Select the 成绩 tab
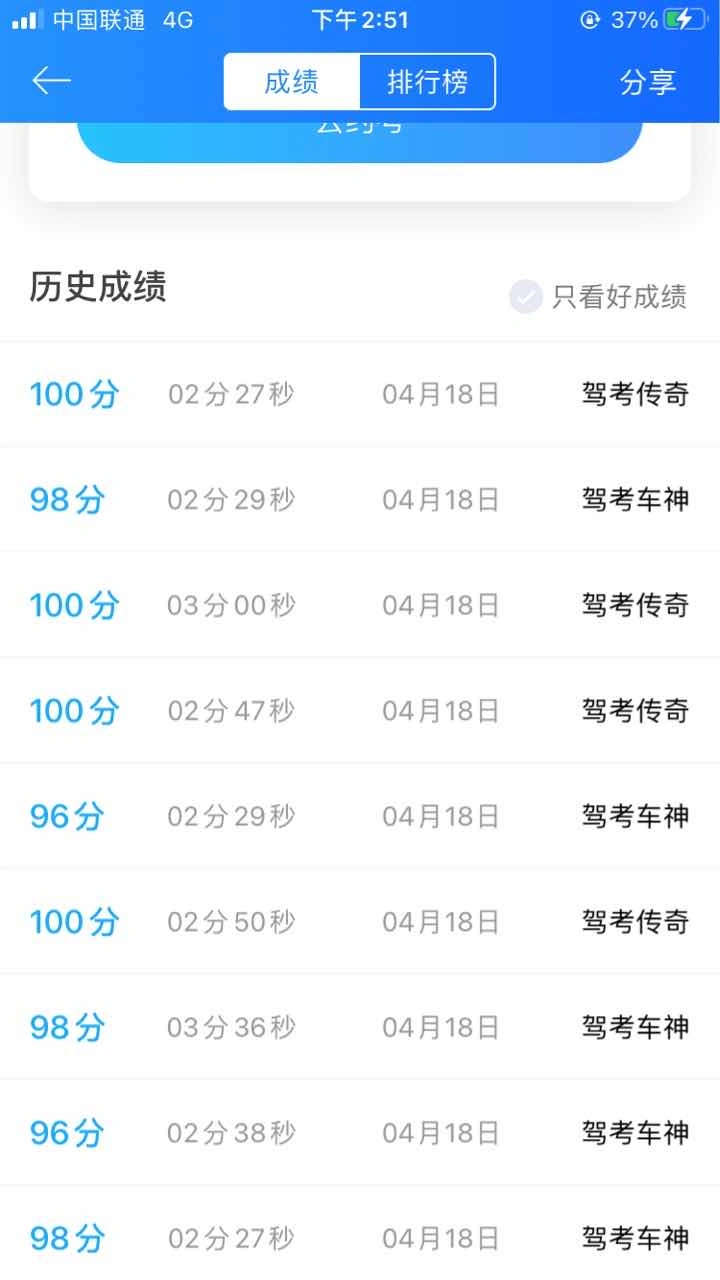Screen dimensions: 720x1280 tap(292, 82)
